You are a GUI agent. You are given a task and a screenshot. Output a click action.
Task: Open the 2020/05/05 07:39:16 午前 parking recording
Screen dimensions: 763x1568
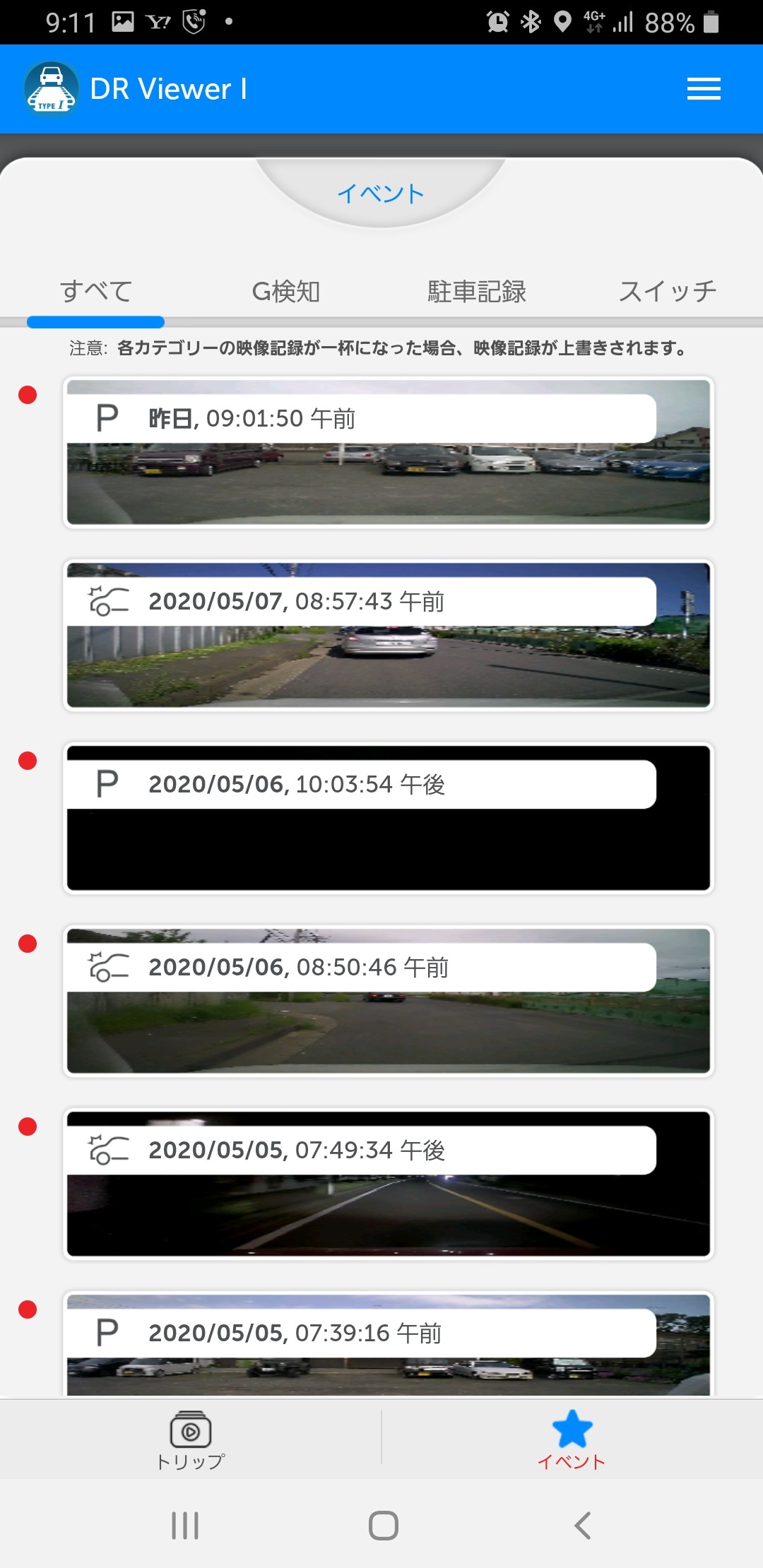tap(389, 1344)
